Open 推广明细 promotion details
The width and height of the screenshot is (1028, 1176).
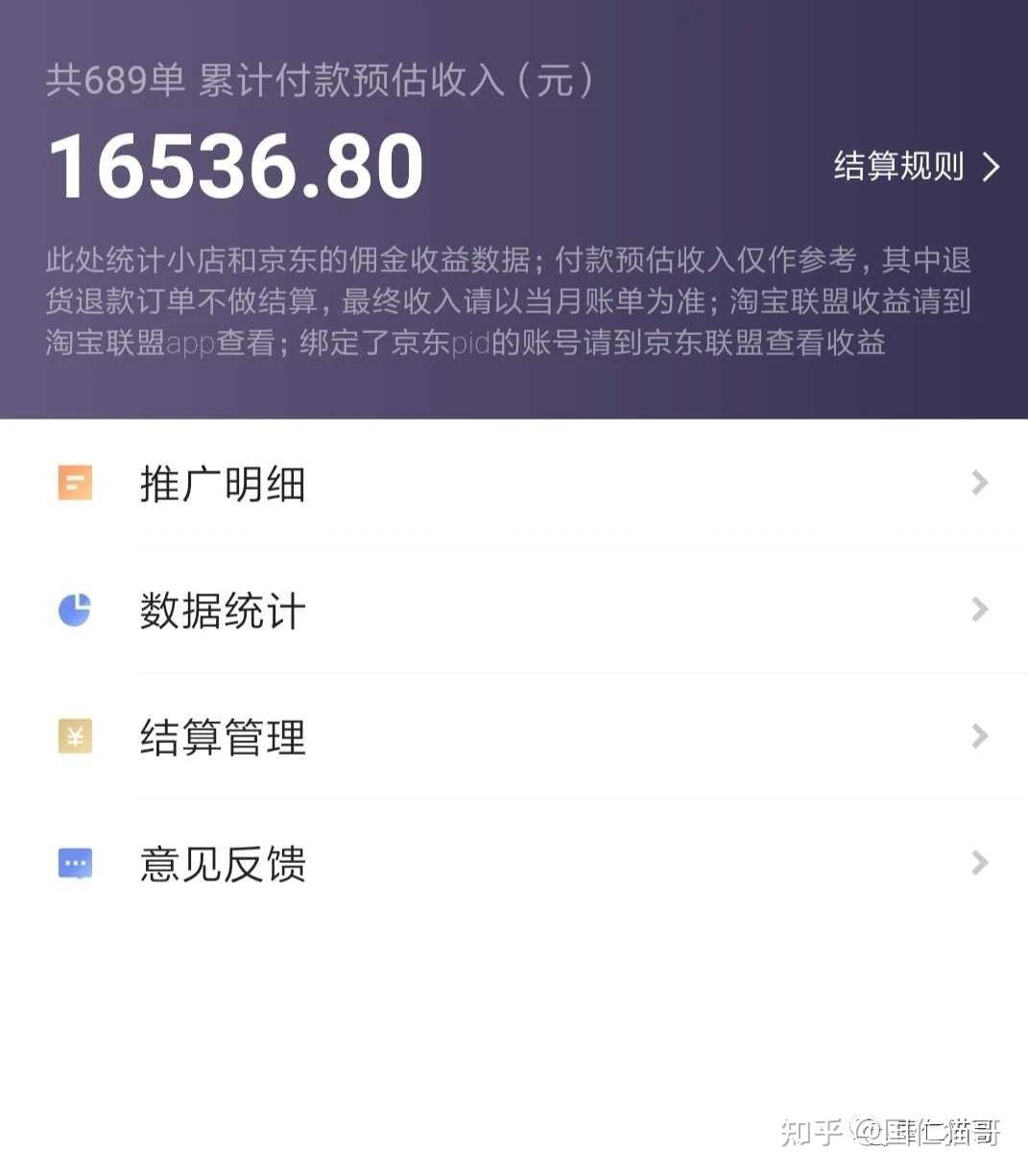tap(223, 485)
